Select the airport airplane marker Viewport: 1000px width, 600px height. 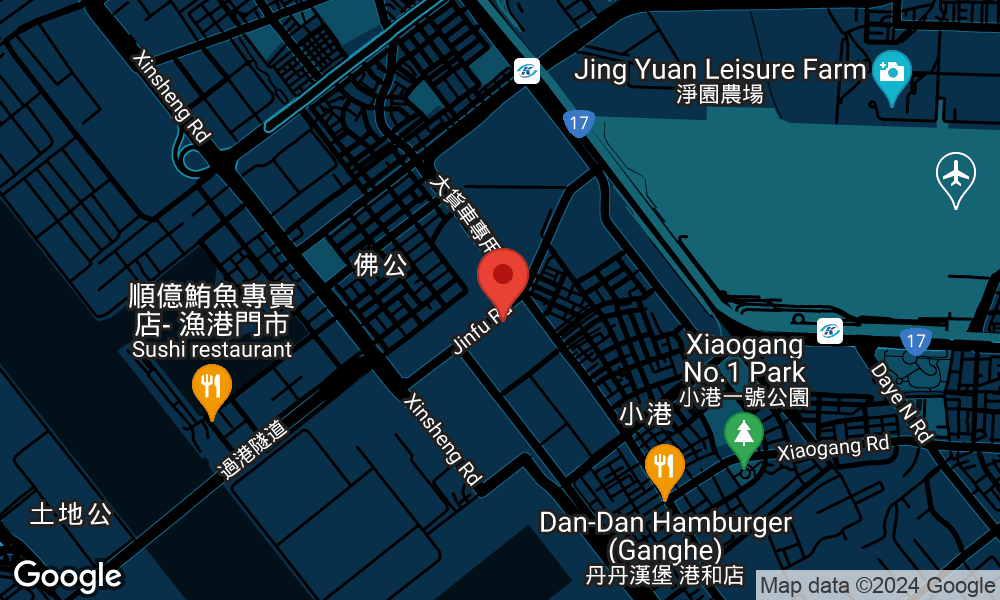click(x=956, y=175)
